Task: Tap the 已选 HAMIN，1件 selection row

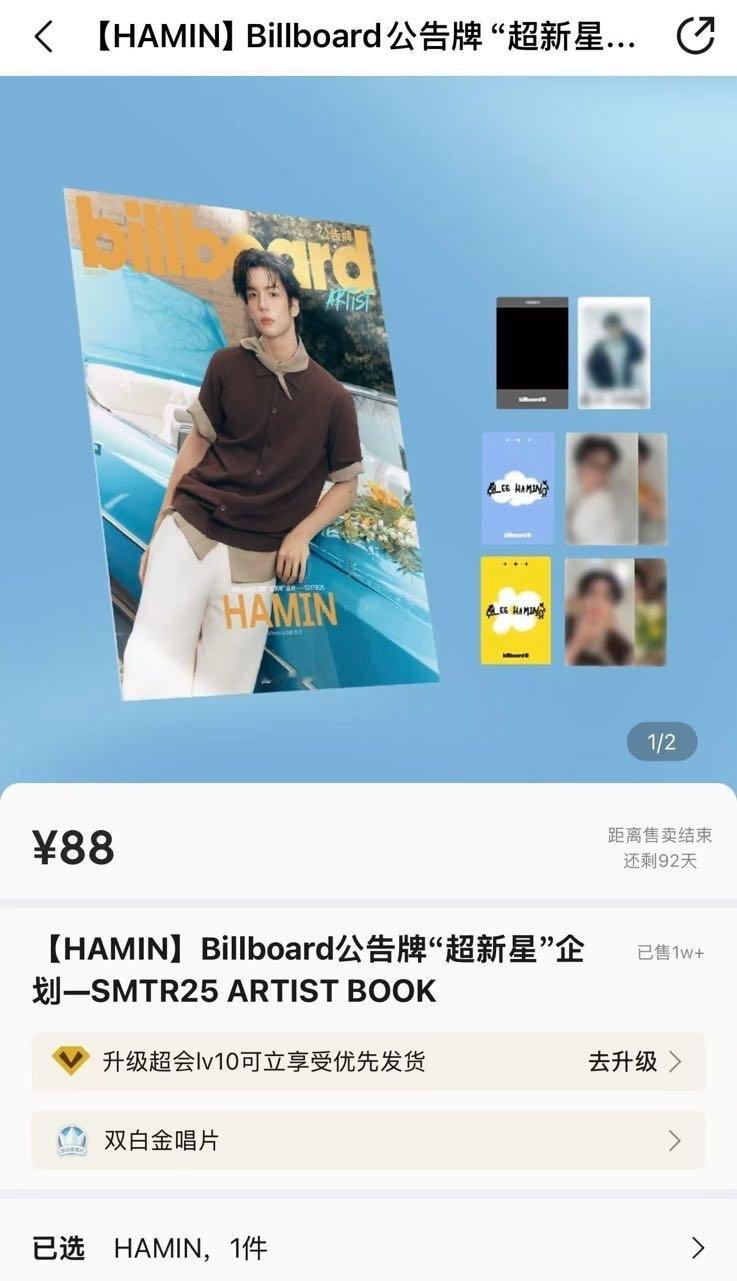Action: click(x=190, y=1247)
